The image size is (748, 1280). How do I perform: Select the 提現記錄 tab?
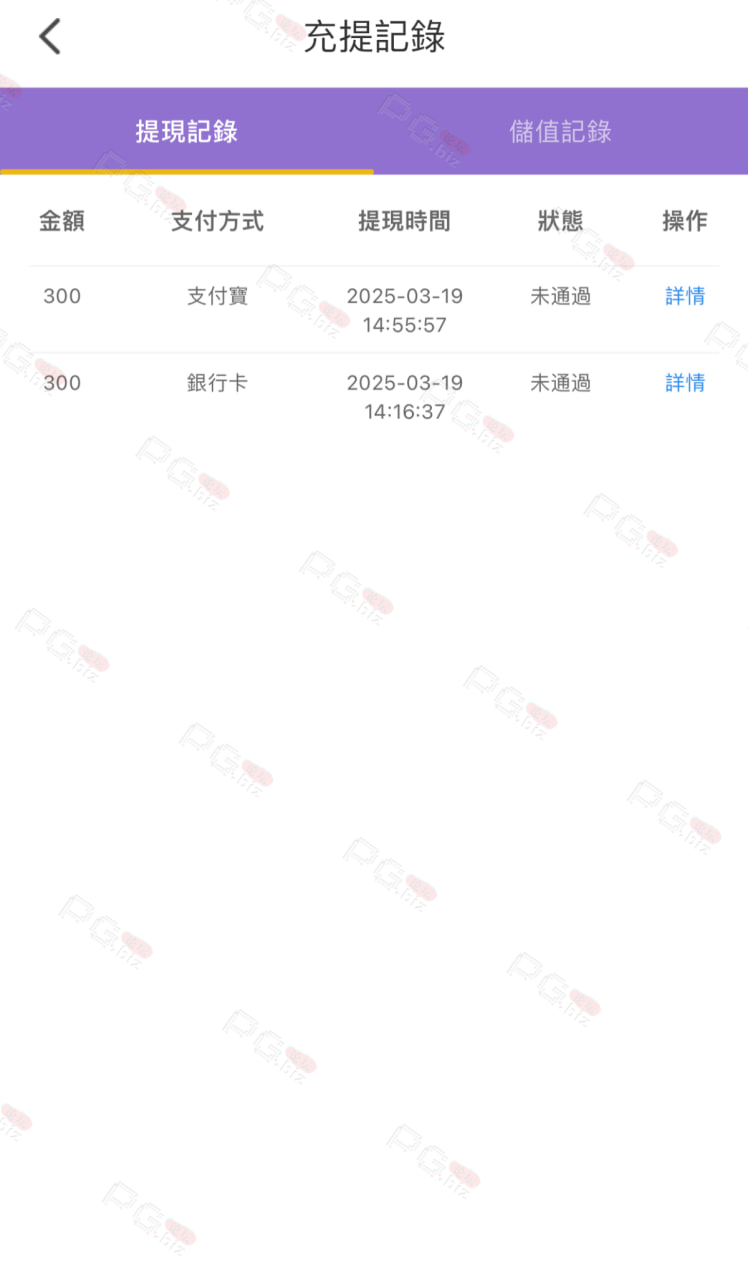tap(187, 131)
